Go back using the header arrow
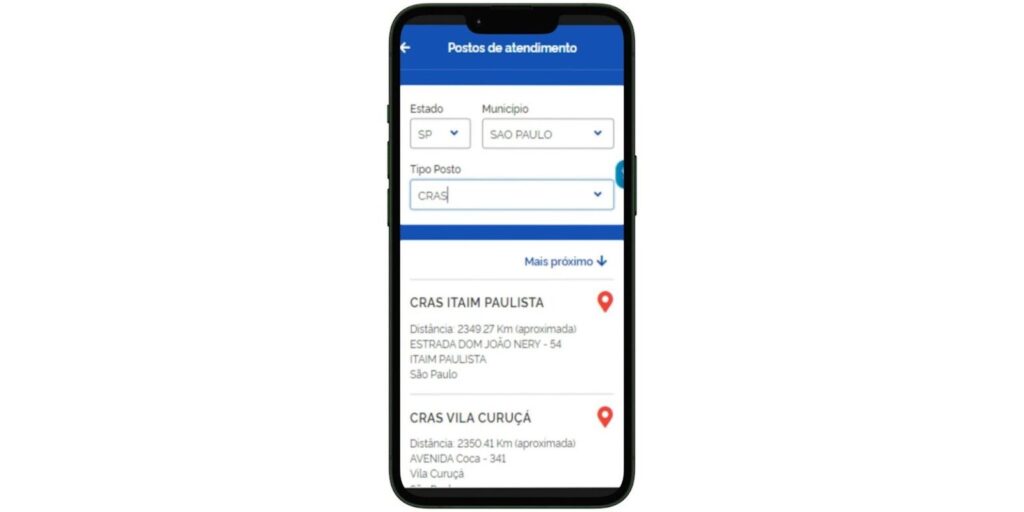 405,48
